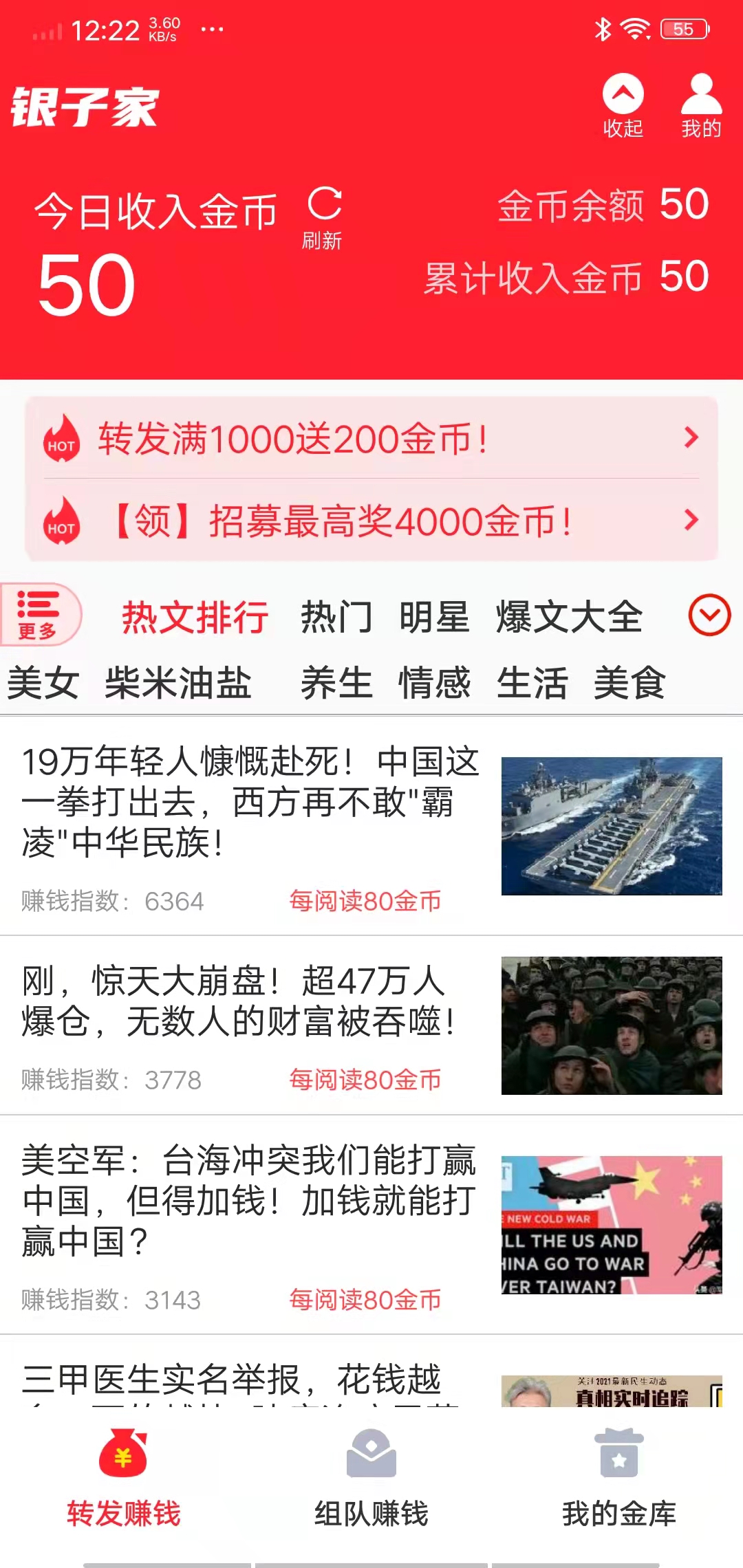Switch to the 明星 category tab
The image size is (743, 1568).
tap(435, 618)
